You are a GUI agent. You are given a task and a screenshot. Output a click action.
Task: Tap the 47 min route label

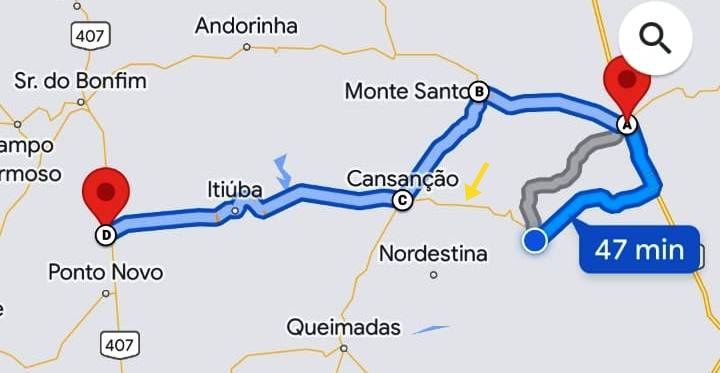point(639,250)
